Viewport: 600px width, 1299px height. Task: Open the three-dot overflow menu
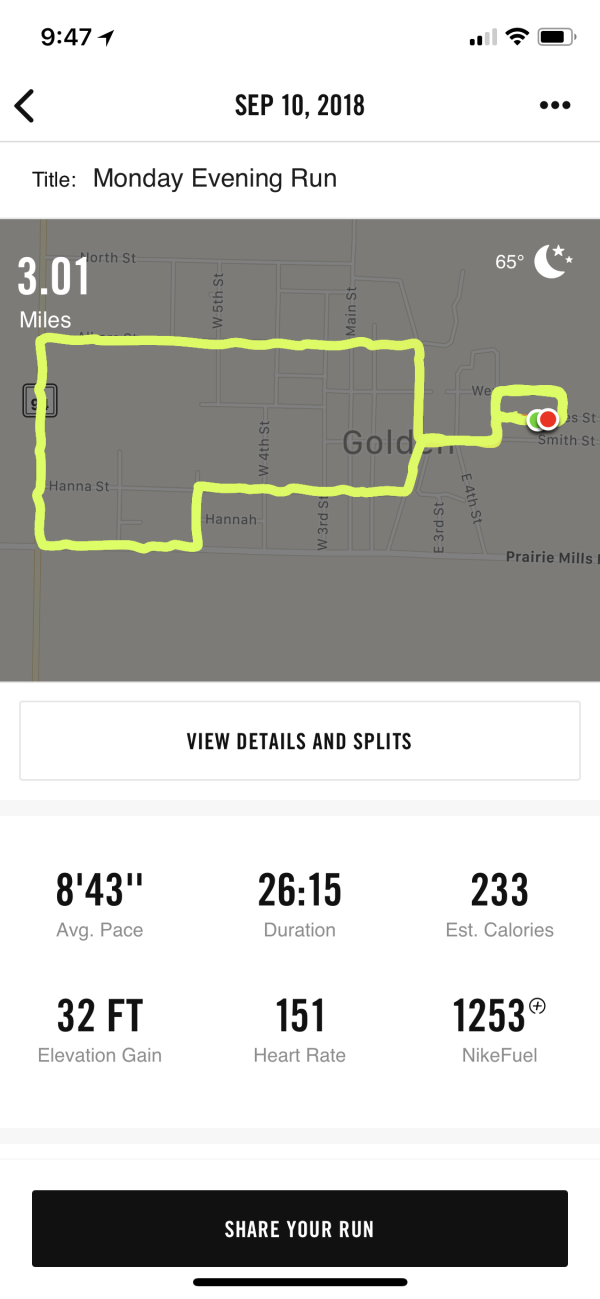point(554,105)
